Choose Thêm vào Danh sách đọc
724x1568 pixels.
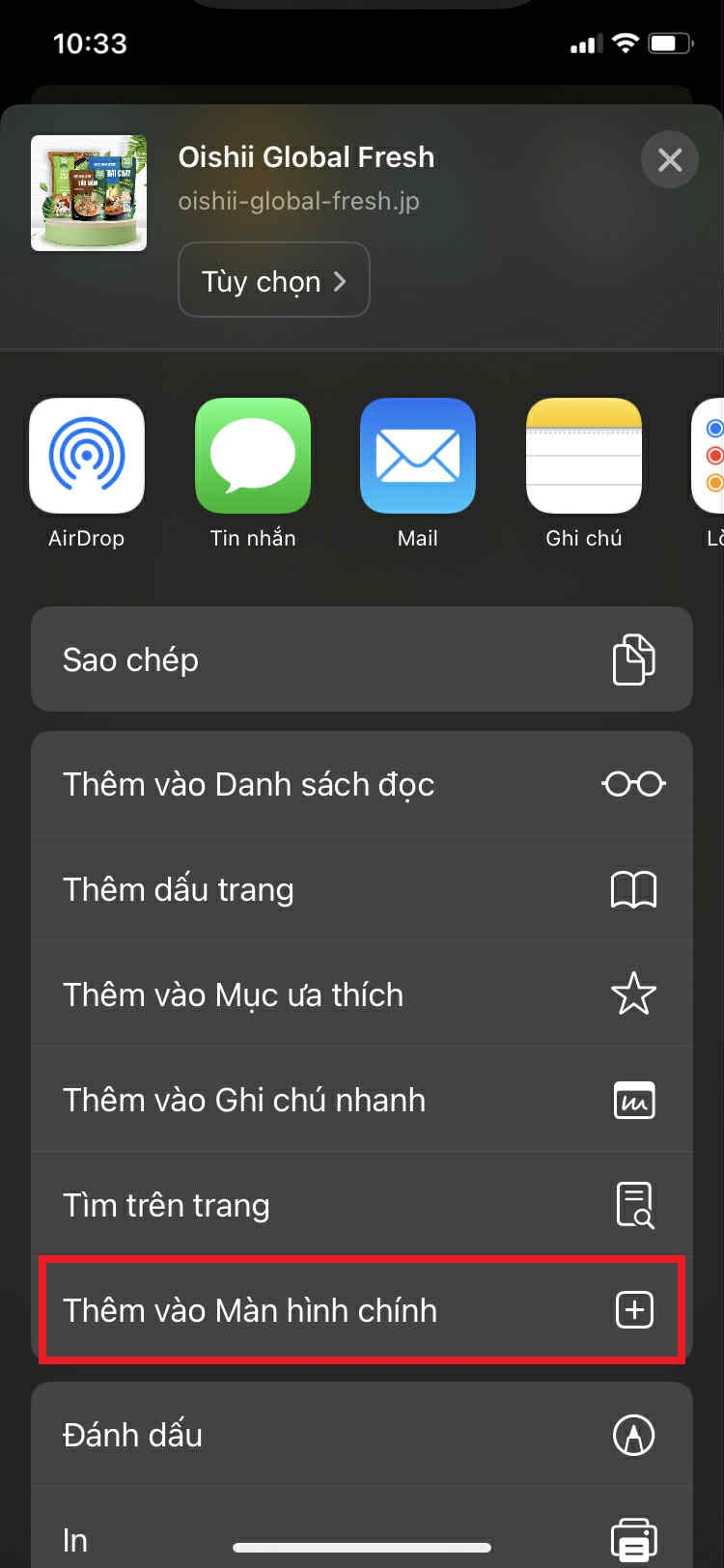[x=361, y=784]
